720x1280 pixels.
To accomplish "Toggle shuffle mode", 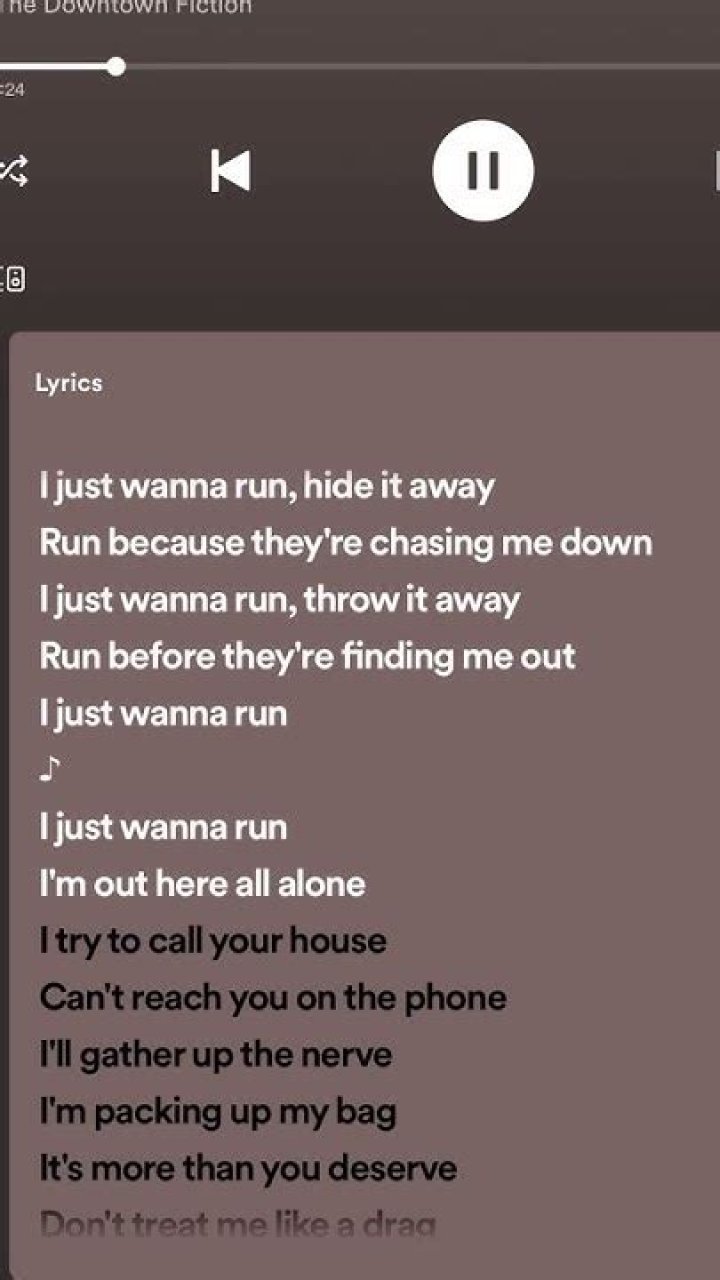I will [x=13, y=171].
